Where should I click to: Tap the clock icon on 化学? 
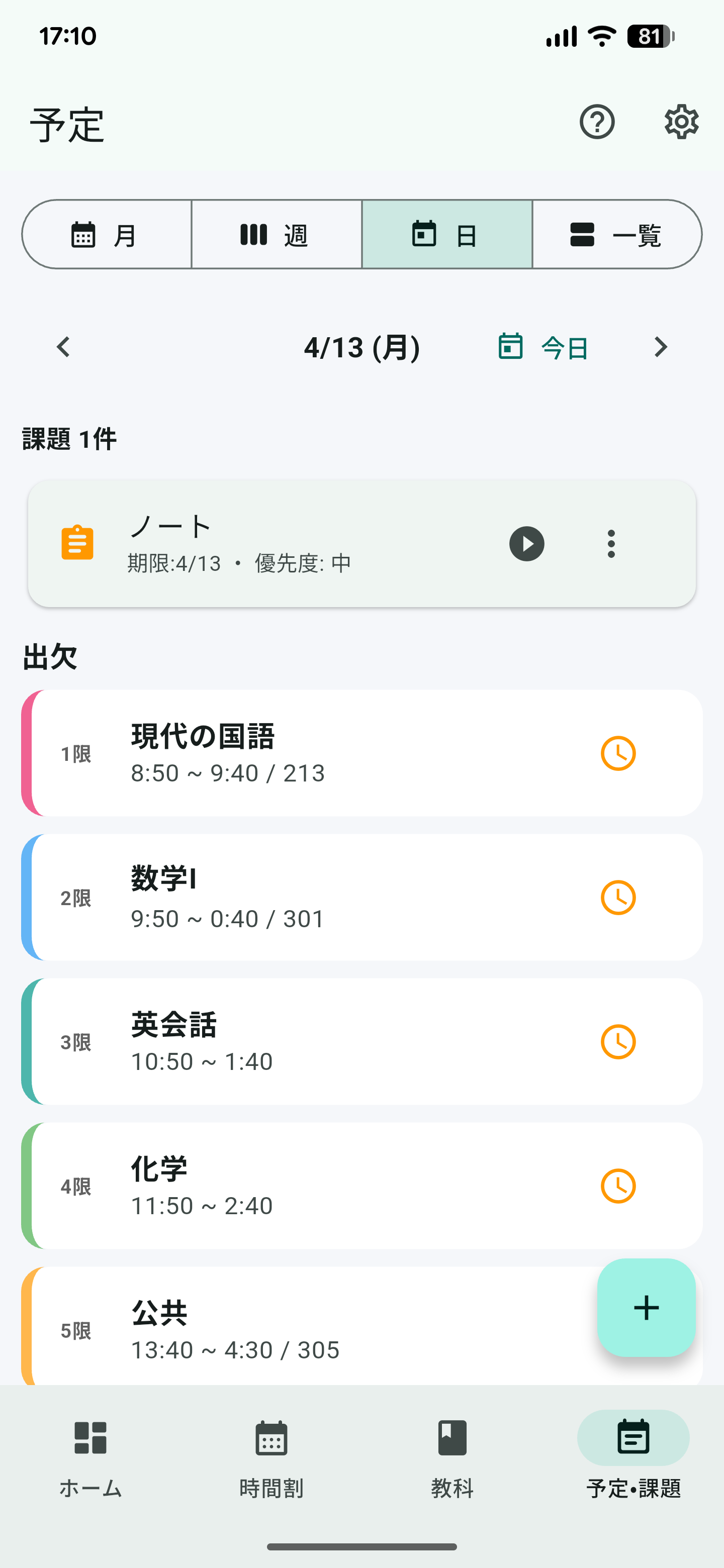pos(617,1185)
